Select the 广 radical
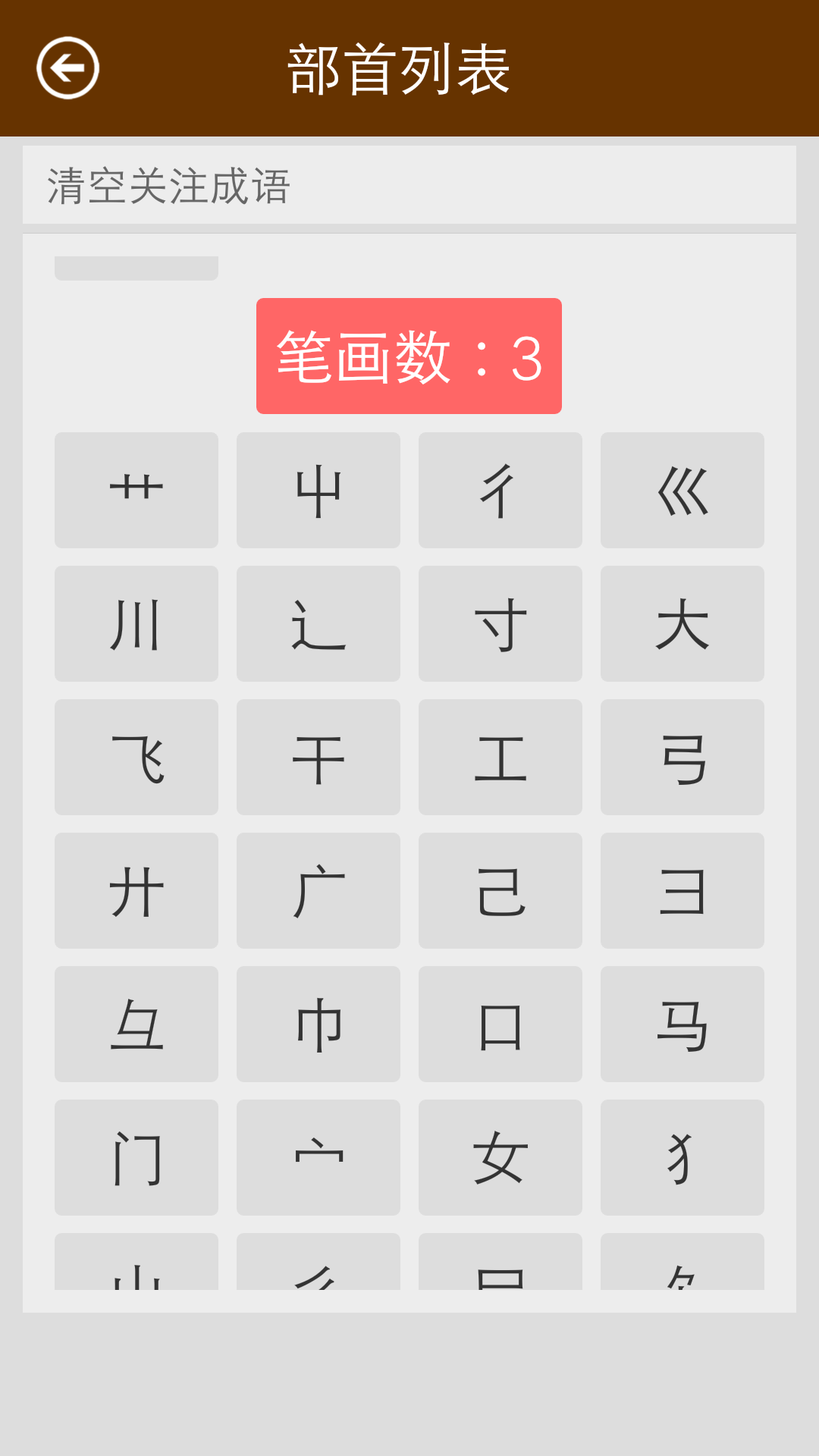The width and height of the screenshot is (819, 1456). click(318, 890)
